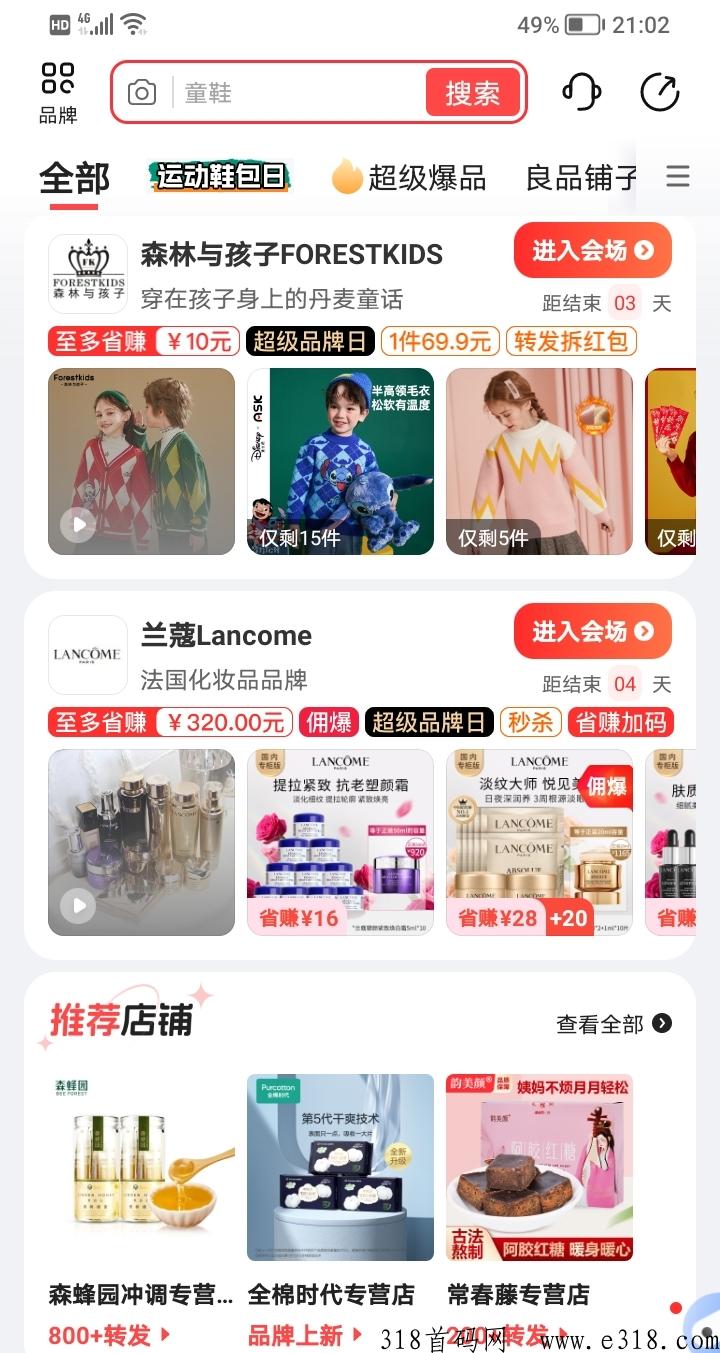This screenshot has height=1353, width=720.
Task: Open Lancome cream product 省赚¥16
Action: [x=340, y=842]
